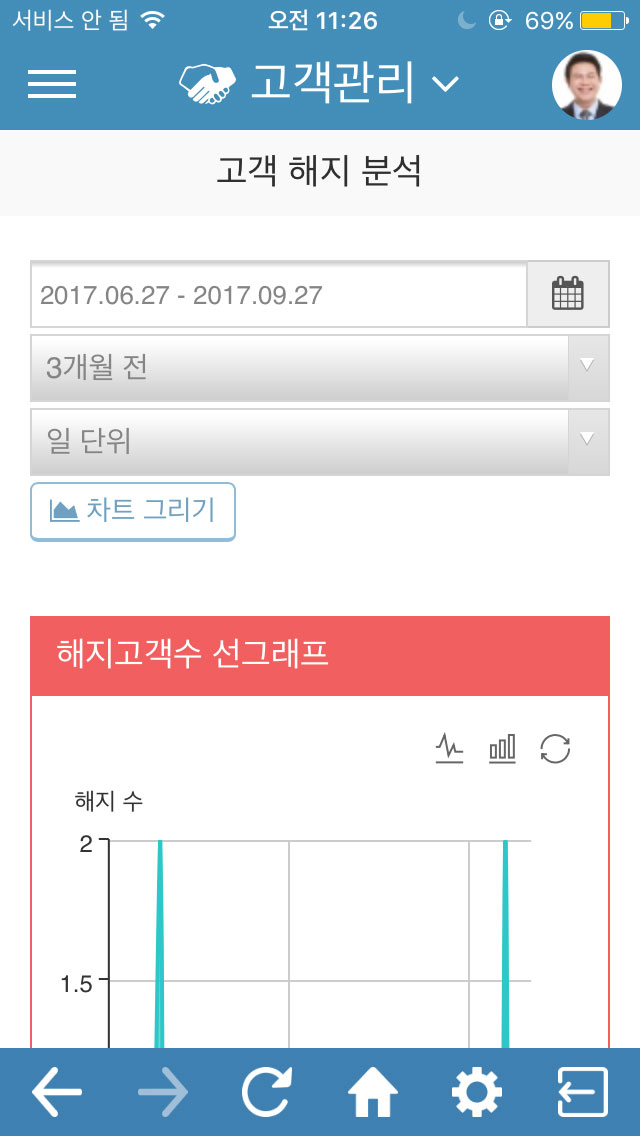
Task: Open the hamburger drawer menu
Action: click(52, 84)
